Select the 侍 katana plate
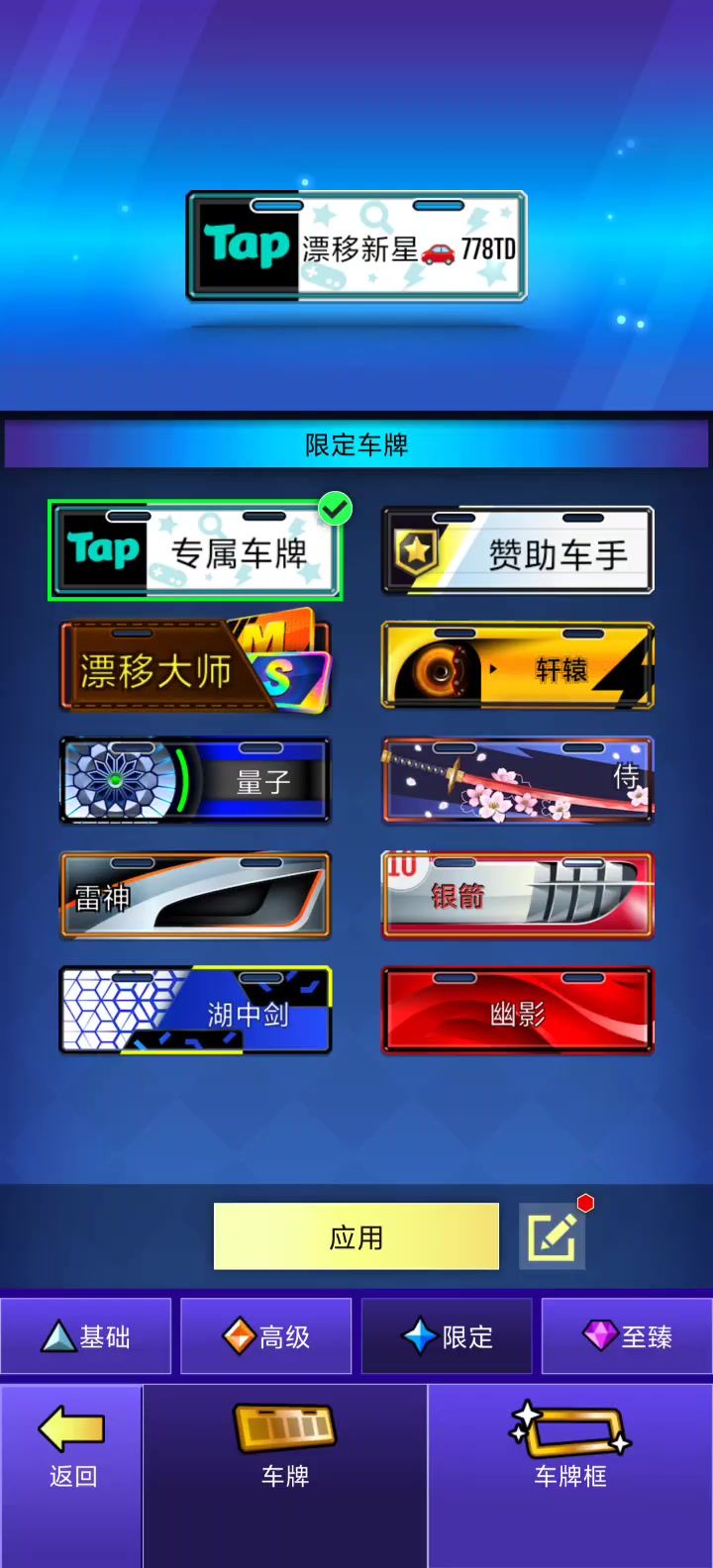The width and height of the screenshot is (713, 1568). click(518, 780)
